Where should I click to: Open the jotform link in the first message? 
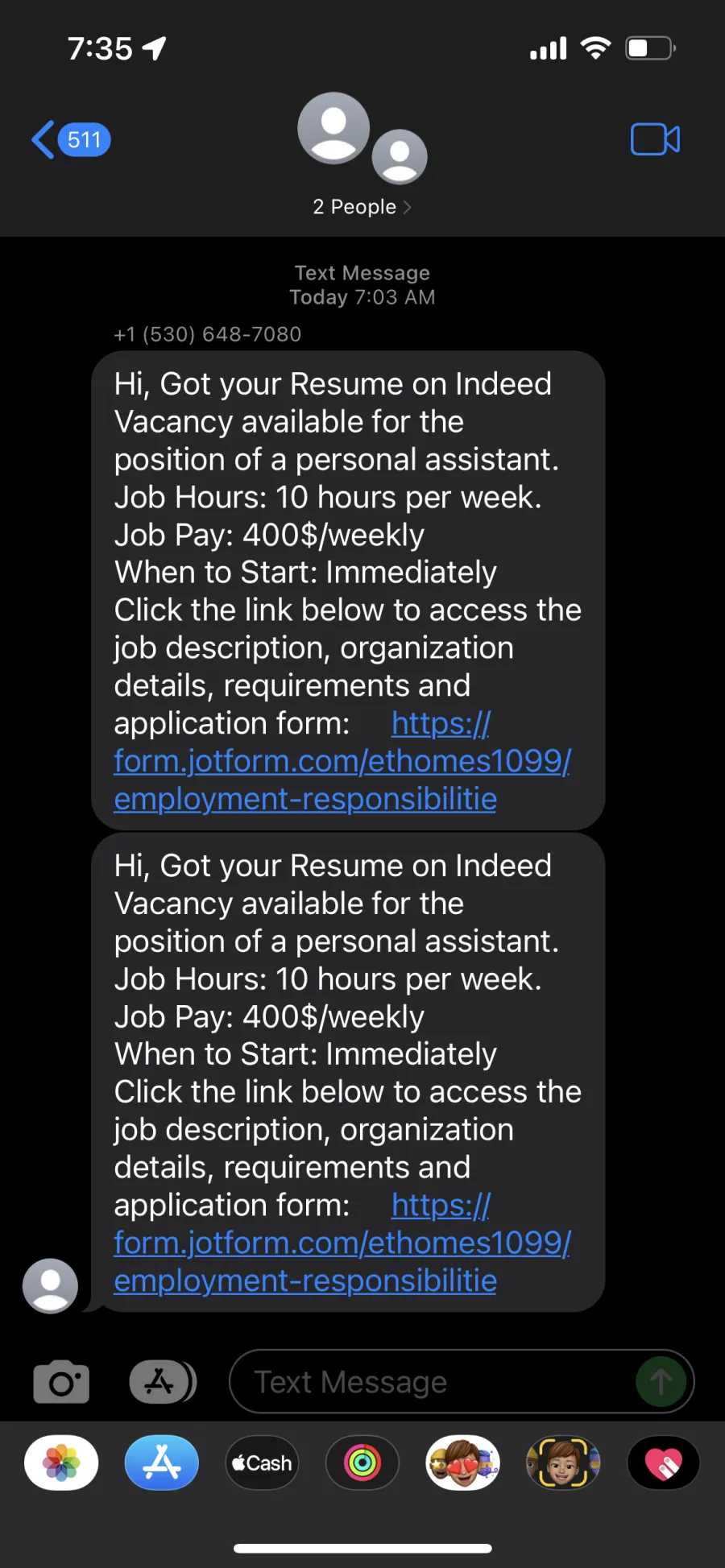(342, 761)
